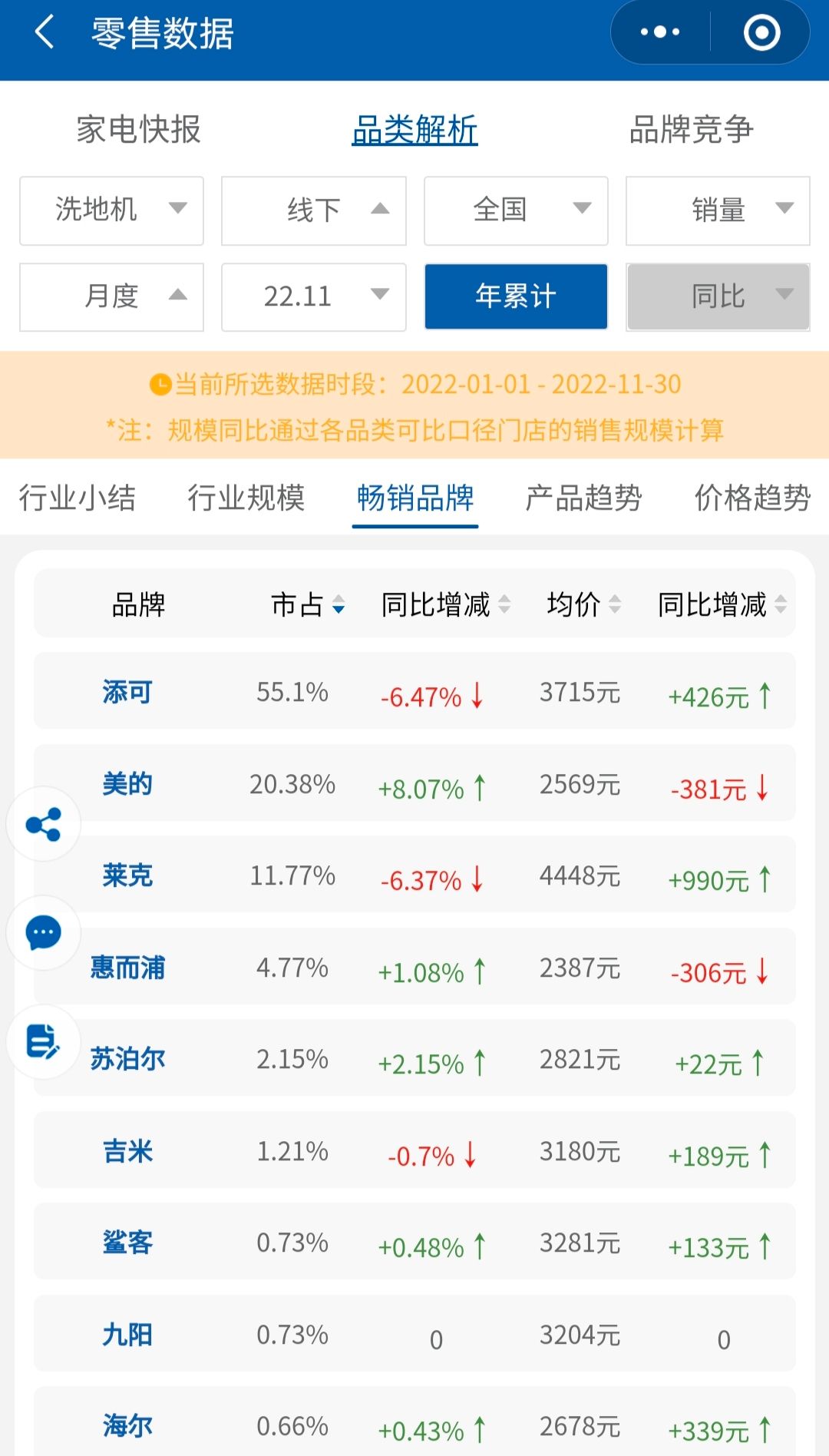Sort the table by 市占

pos(308,605)
